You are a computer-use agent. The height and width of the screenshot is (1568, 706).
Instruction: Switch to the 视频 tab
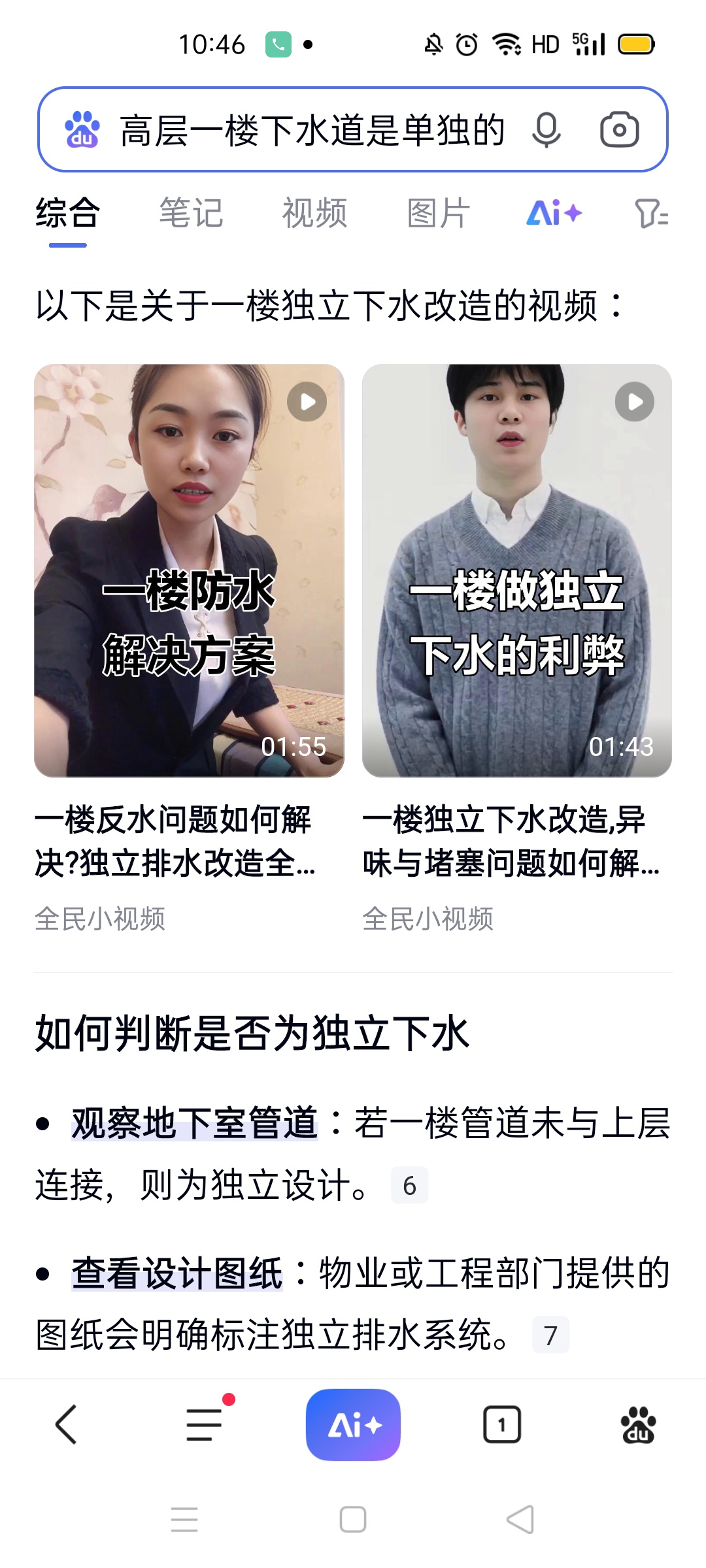click(x=314, y=213)
